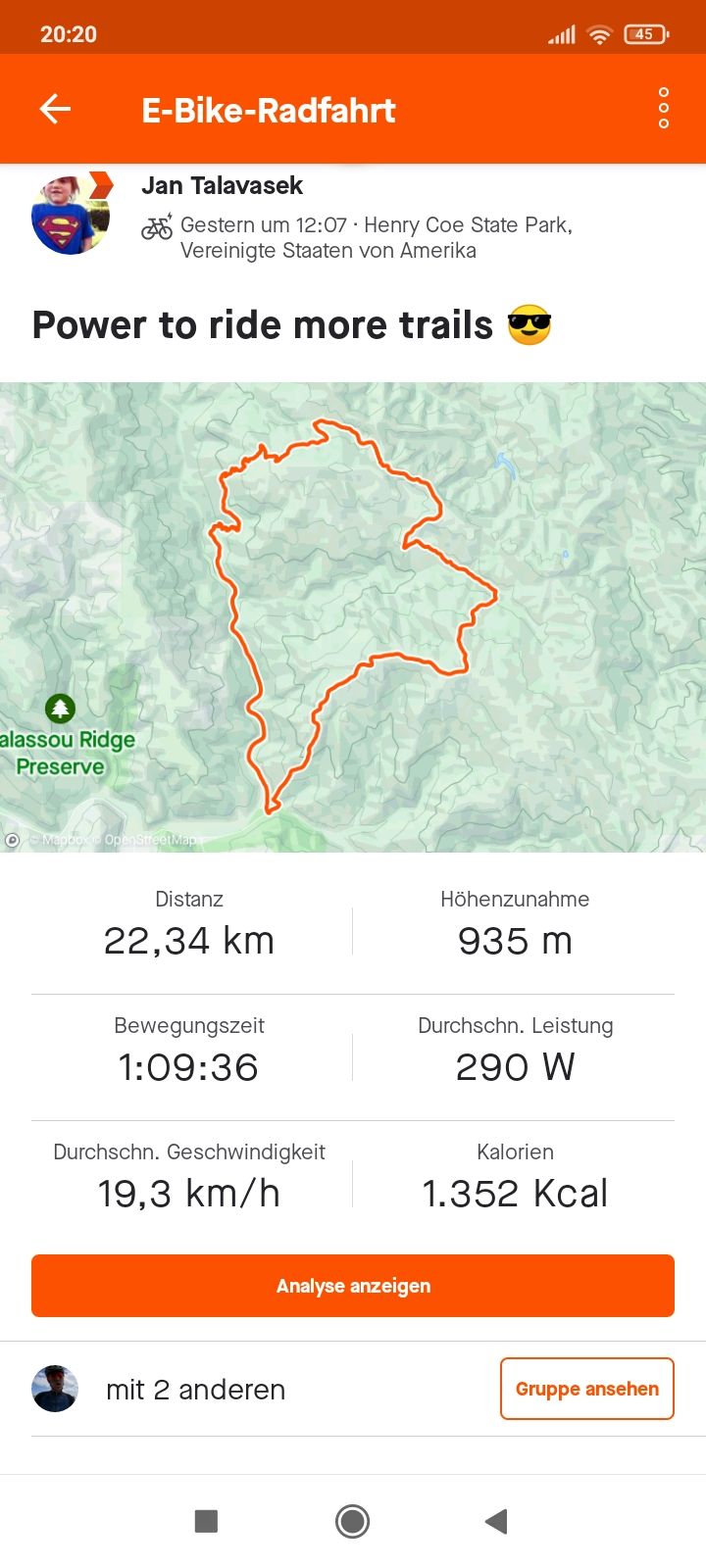Tap the system home button
This screenshot has height=1568, width=706.
(x=352, y=1521)
